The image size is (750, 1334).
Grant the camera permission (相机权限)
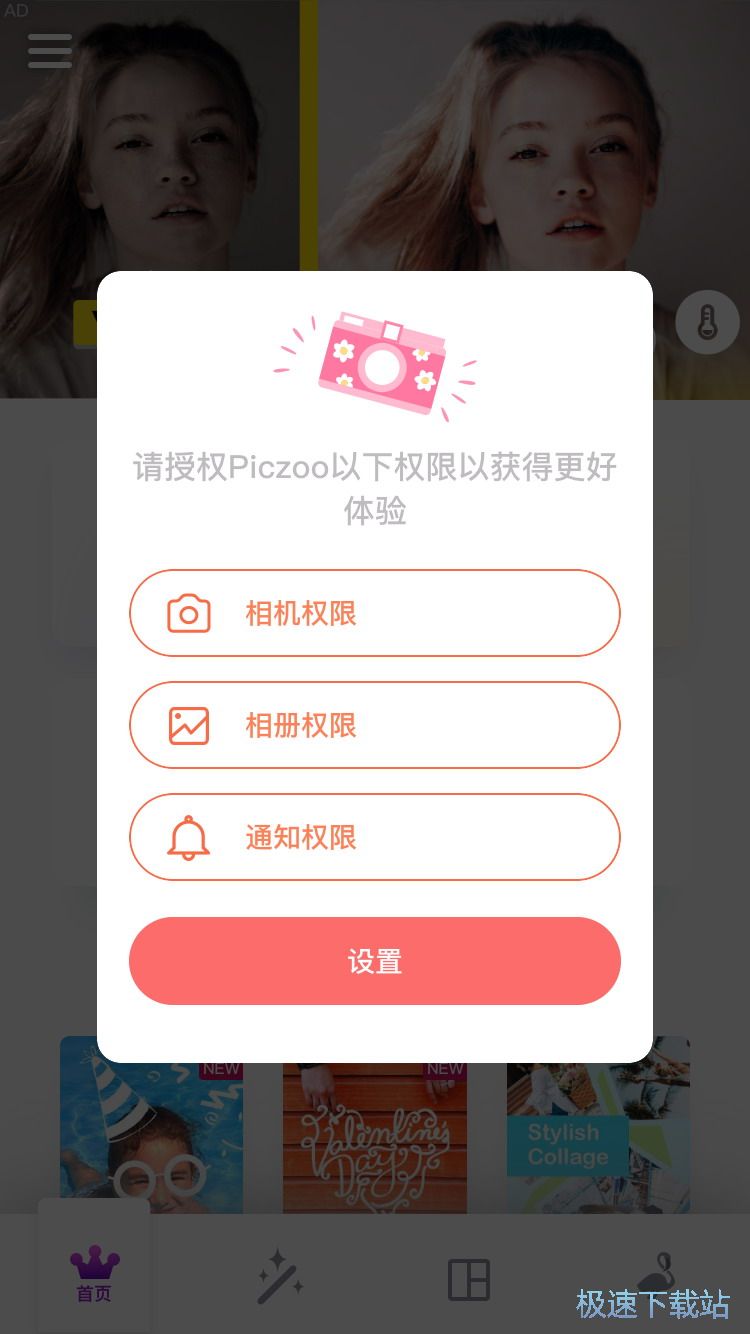pos(374,613)
